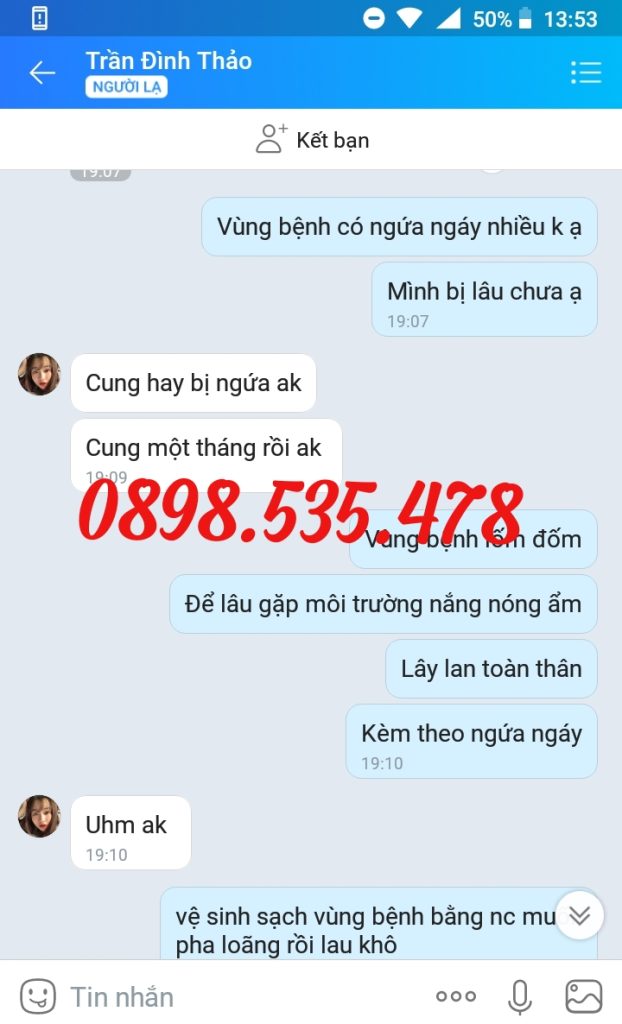Open the sticker and emoji picker
The image size is (622, 1024).
tap(38, 996)
